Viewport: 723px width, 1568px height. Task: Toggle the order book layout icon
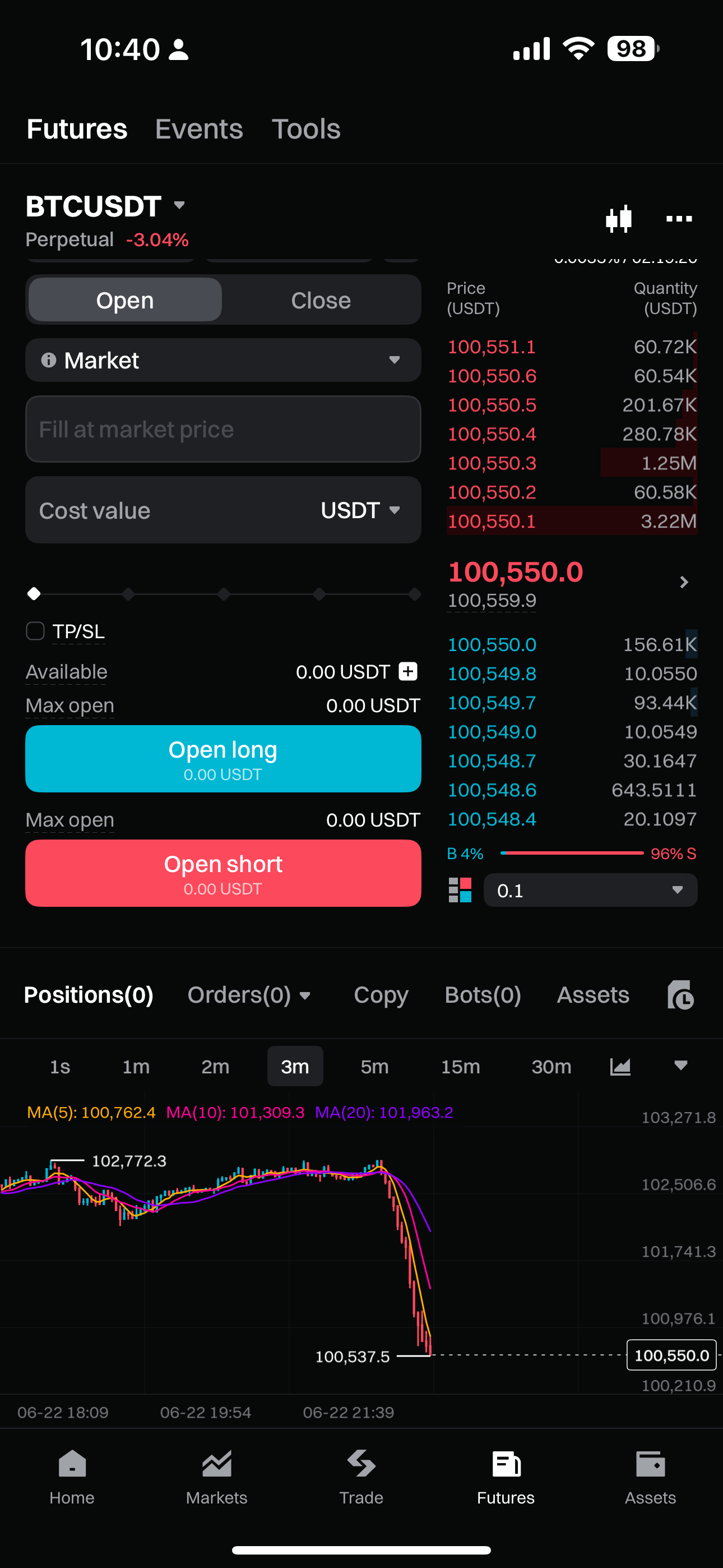point(460,891)
